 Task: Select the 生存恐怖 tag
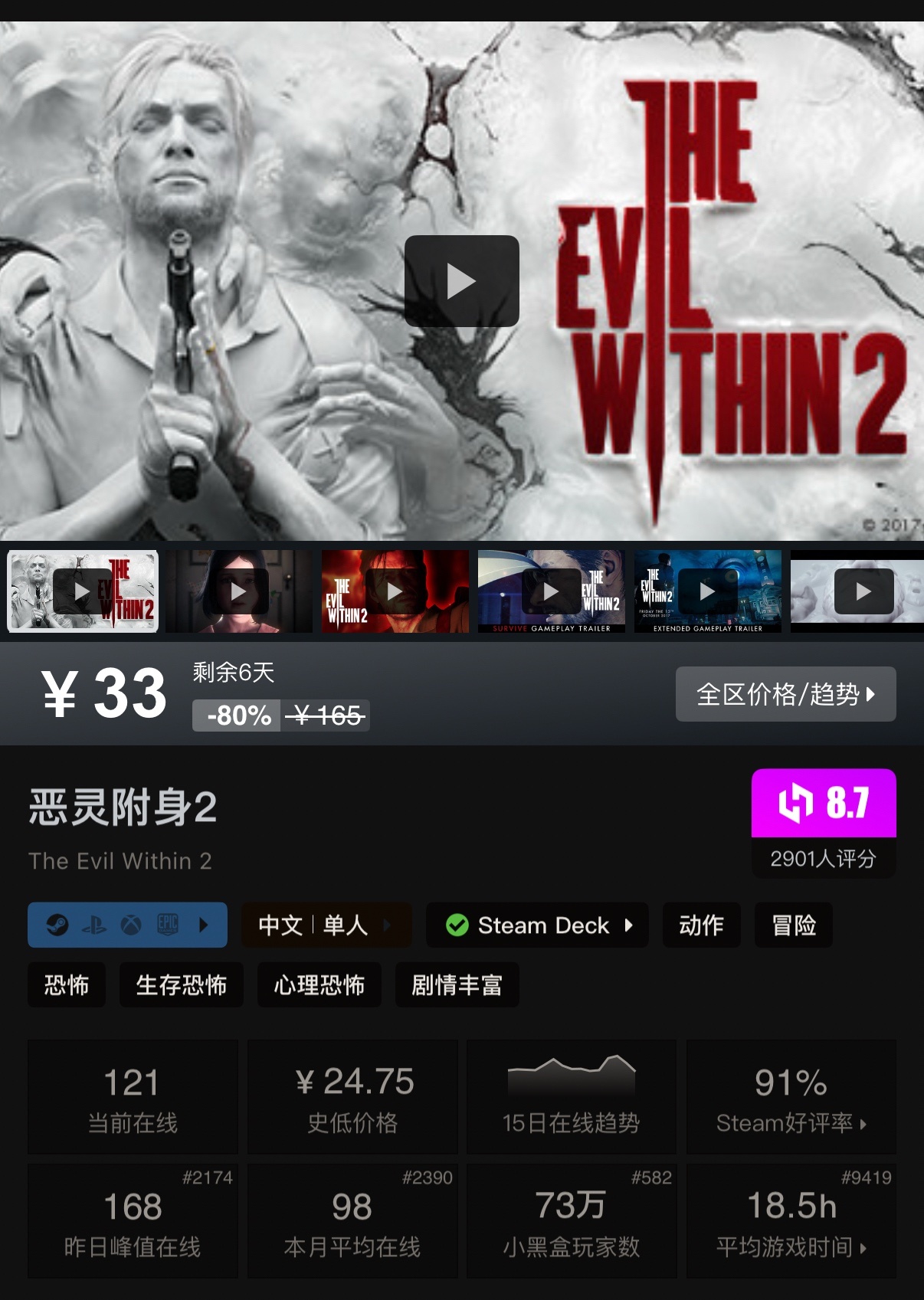click(x=182, y=984)
